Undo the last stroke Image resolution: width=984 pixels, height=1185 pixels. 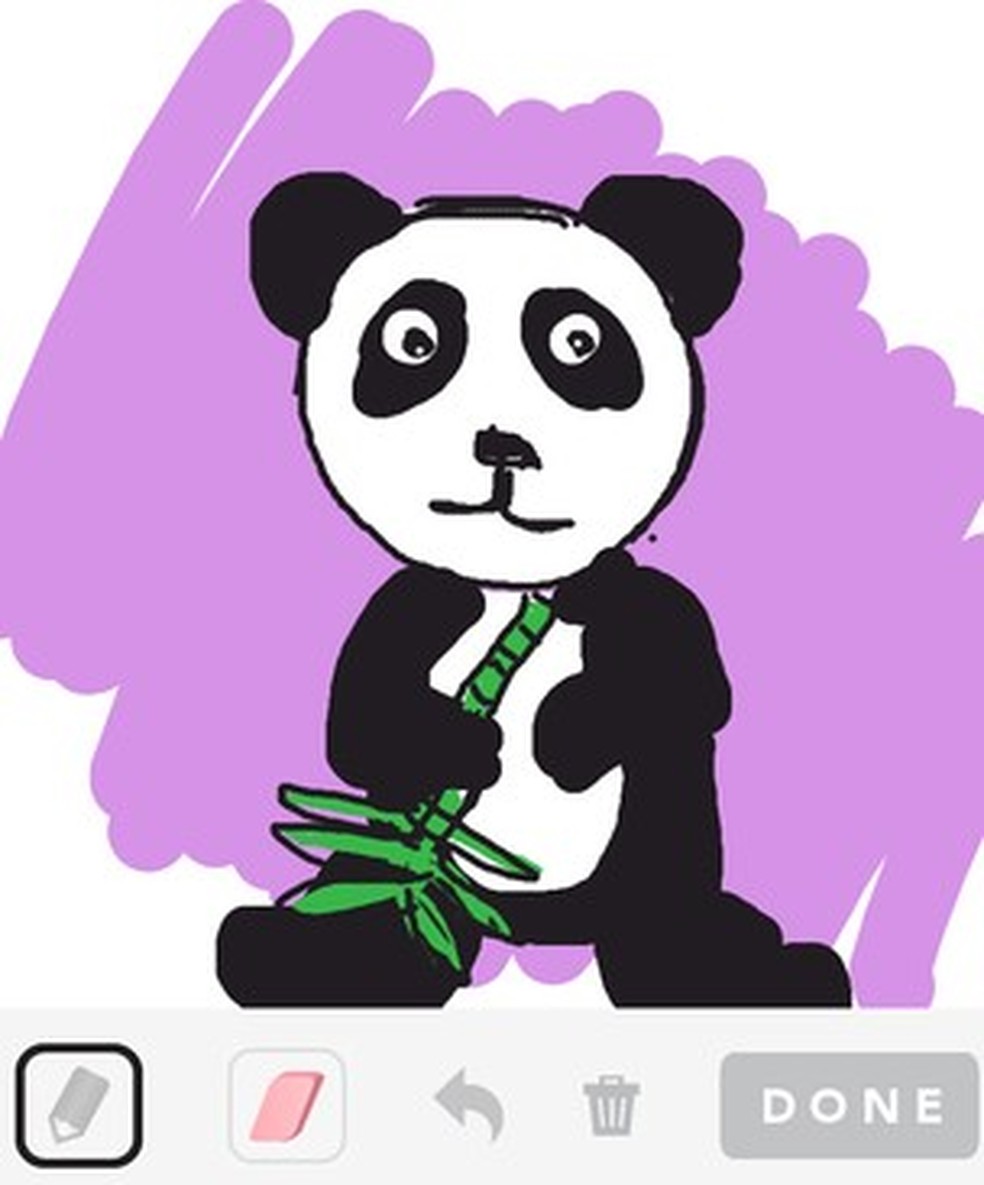coord(470,1104)
